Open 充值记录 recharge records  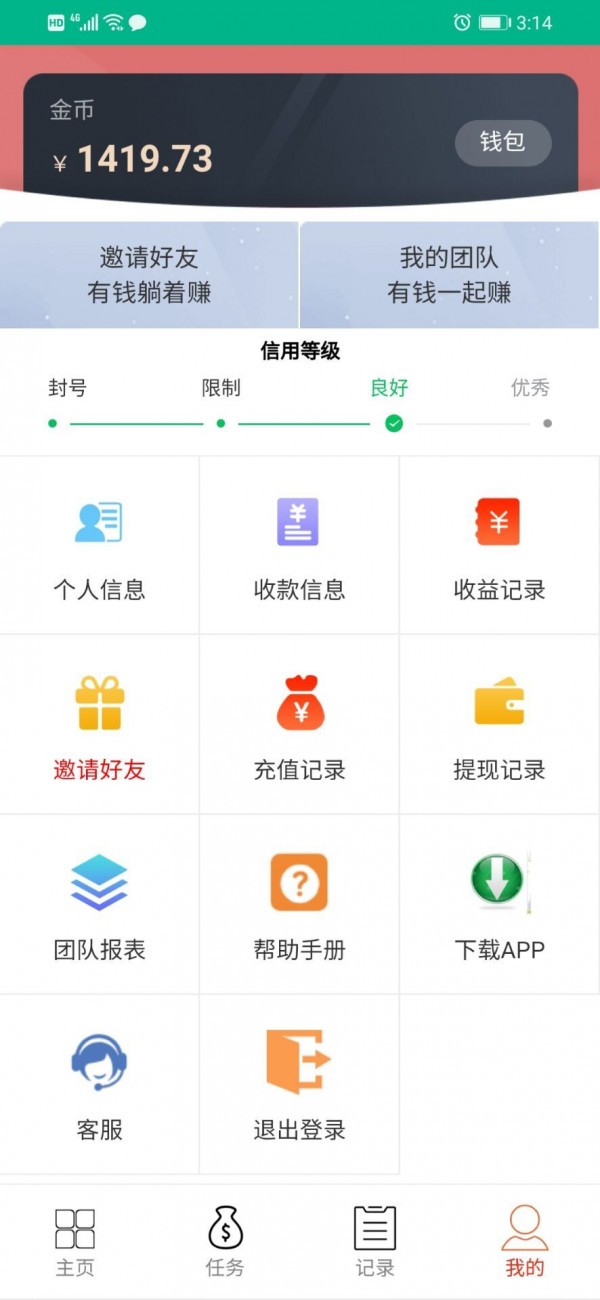(299, 725)
